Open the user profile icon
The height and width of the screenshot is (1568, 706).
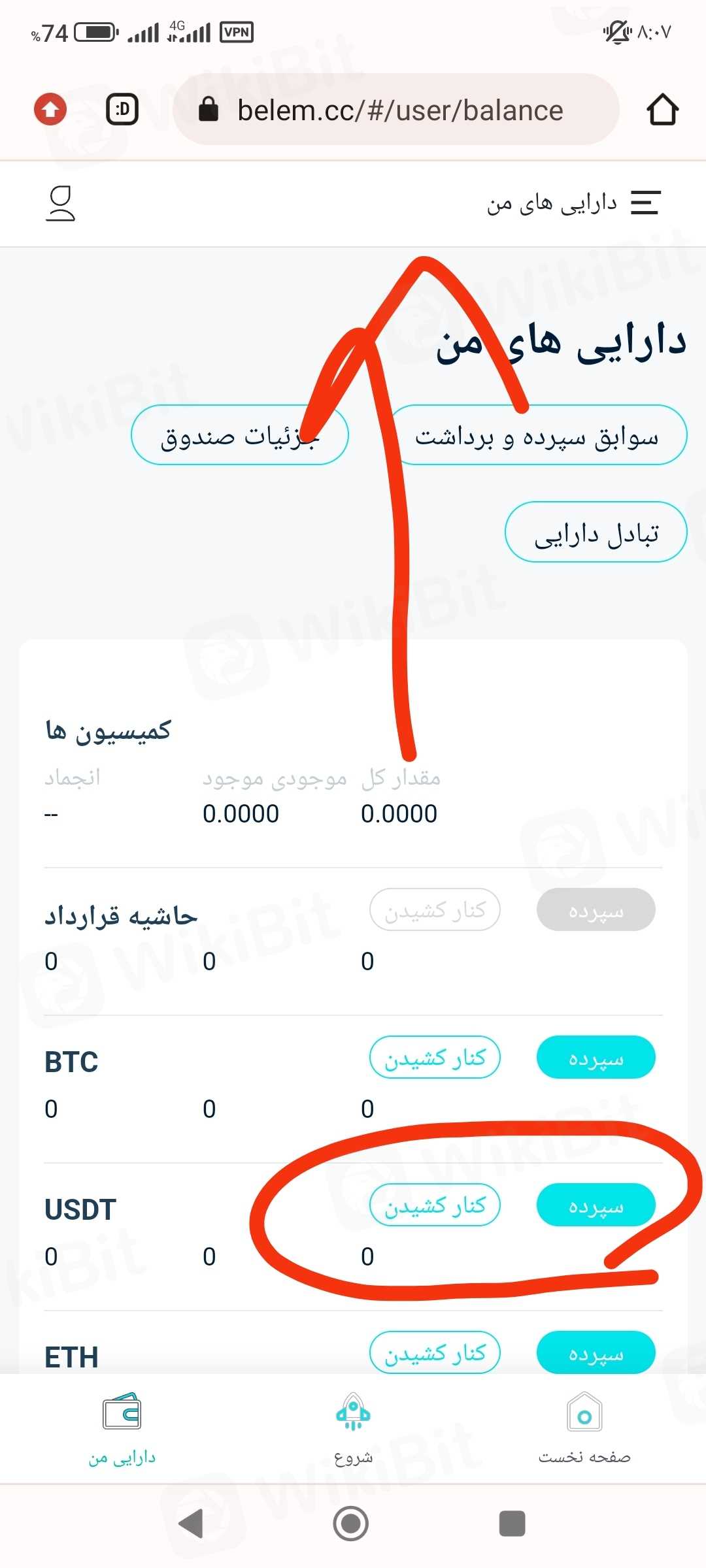[60, 204]
